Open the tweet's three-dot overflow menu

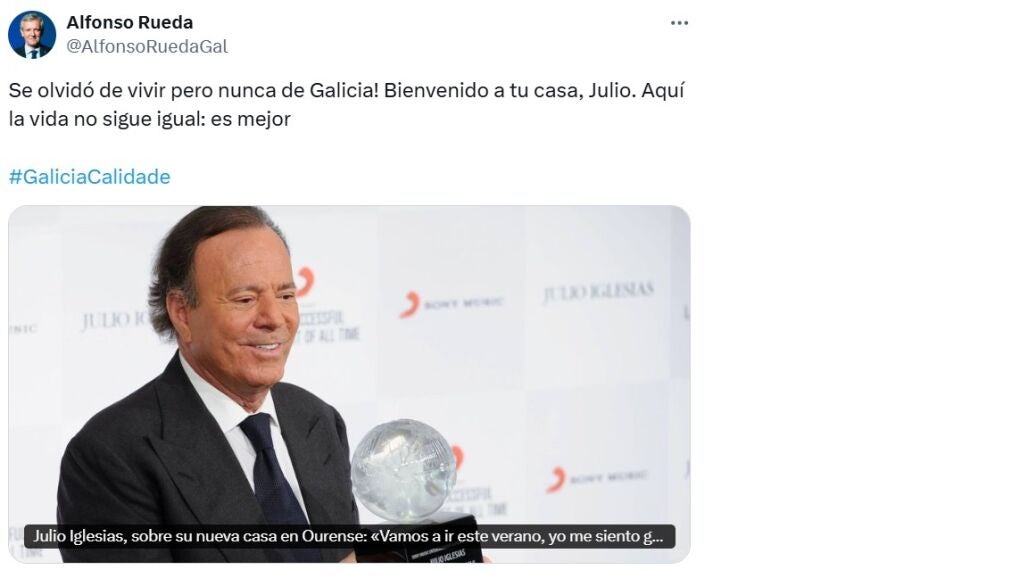(679, 22)
